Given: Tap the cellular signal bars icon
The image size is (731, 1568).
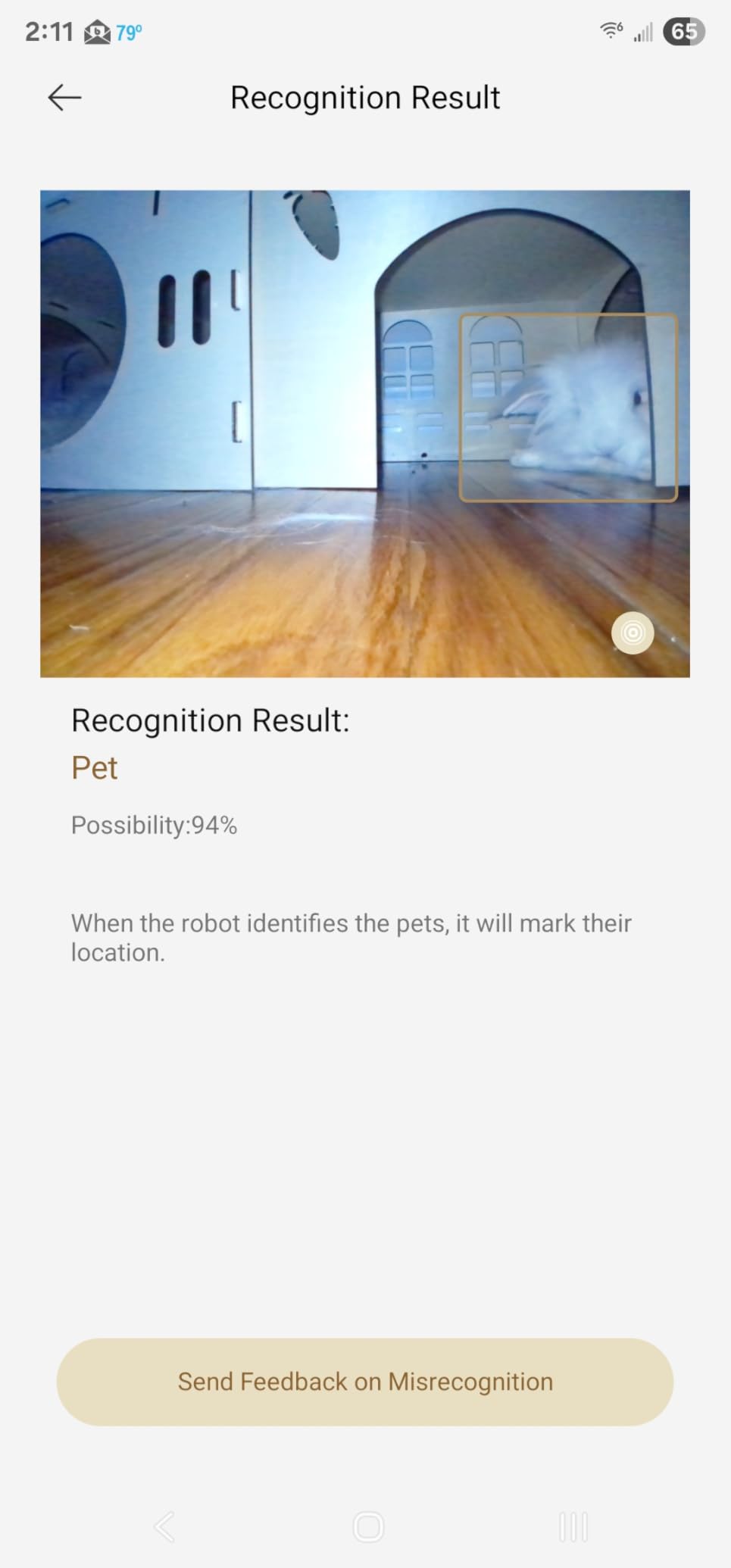Looking at the screenshot, I should 643,32.
